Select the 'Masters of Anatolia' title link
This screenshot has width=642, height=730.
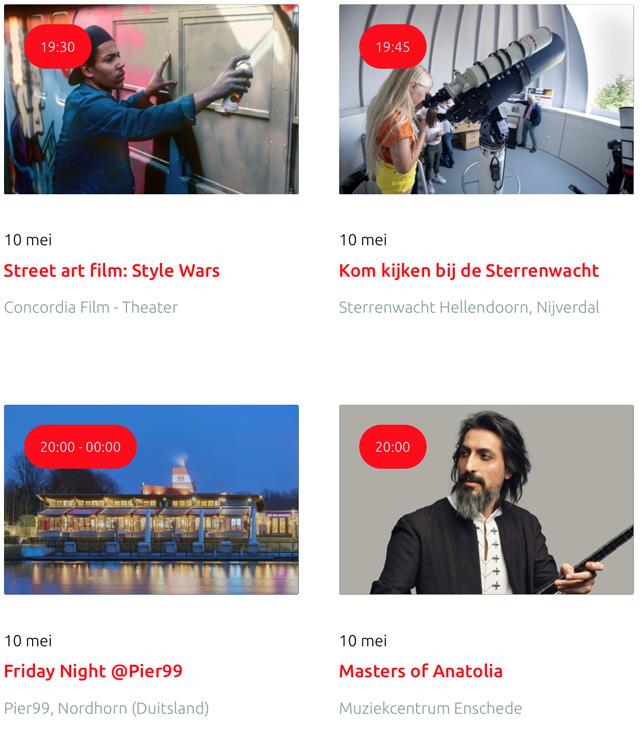(421, 671)
